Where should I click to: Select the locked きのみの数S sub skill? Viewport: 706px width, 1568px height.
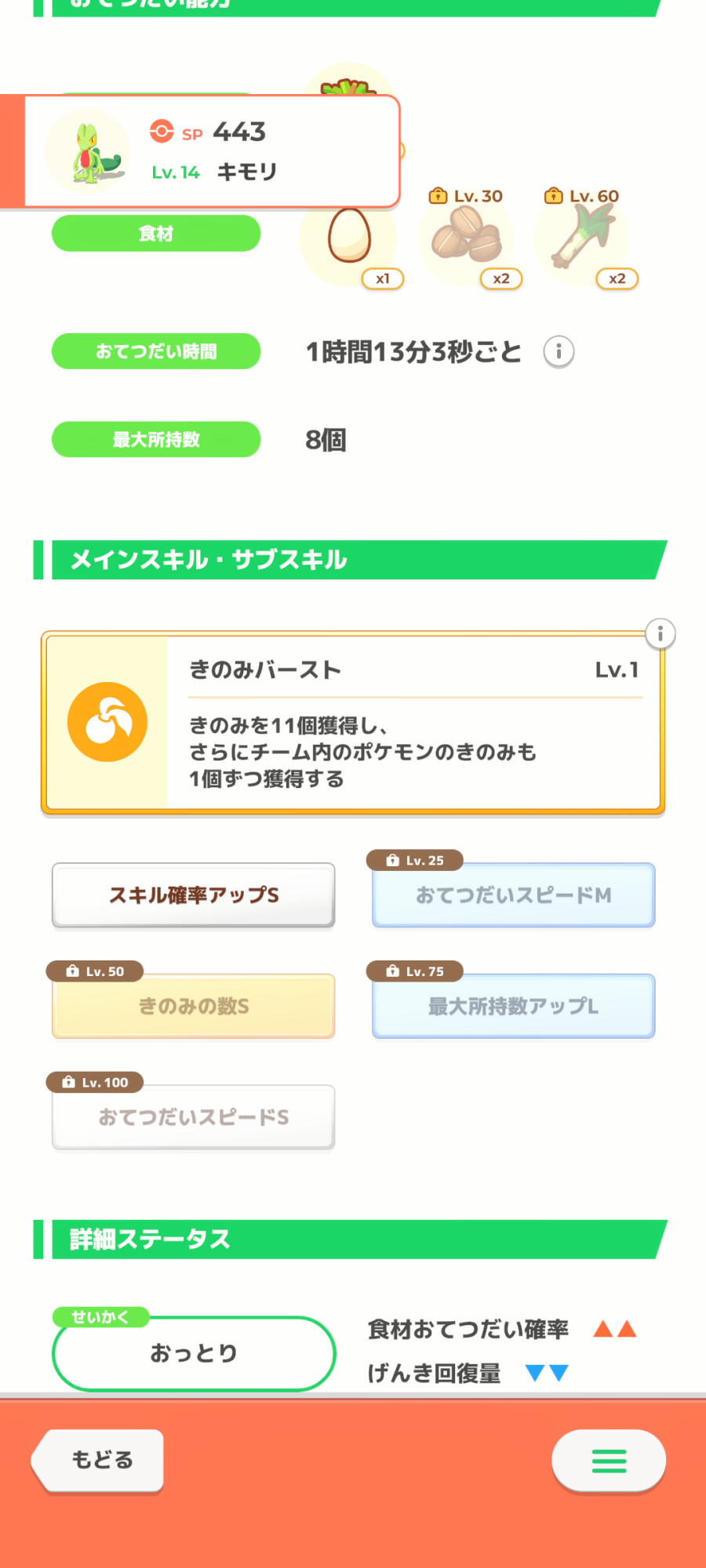click(x=194, y=1006)
